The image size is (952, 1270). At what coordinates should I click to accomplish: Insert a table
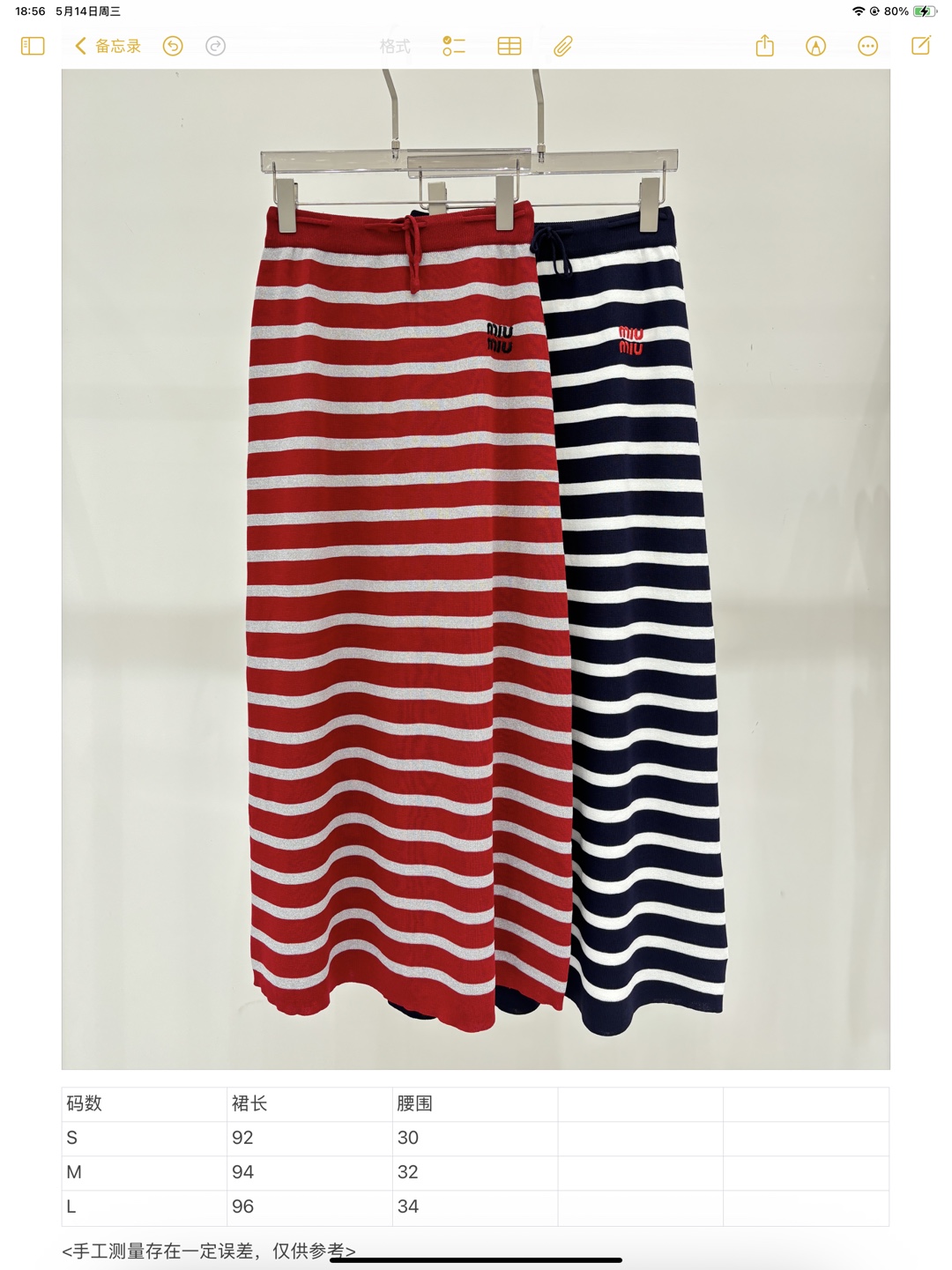click(x=509, y=46)
